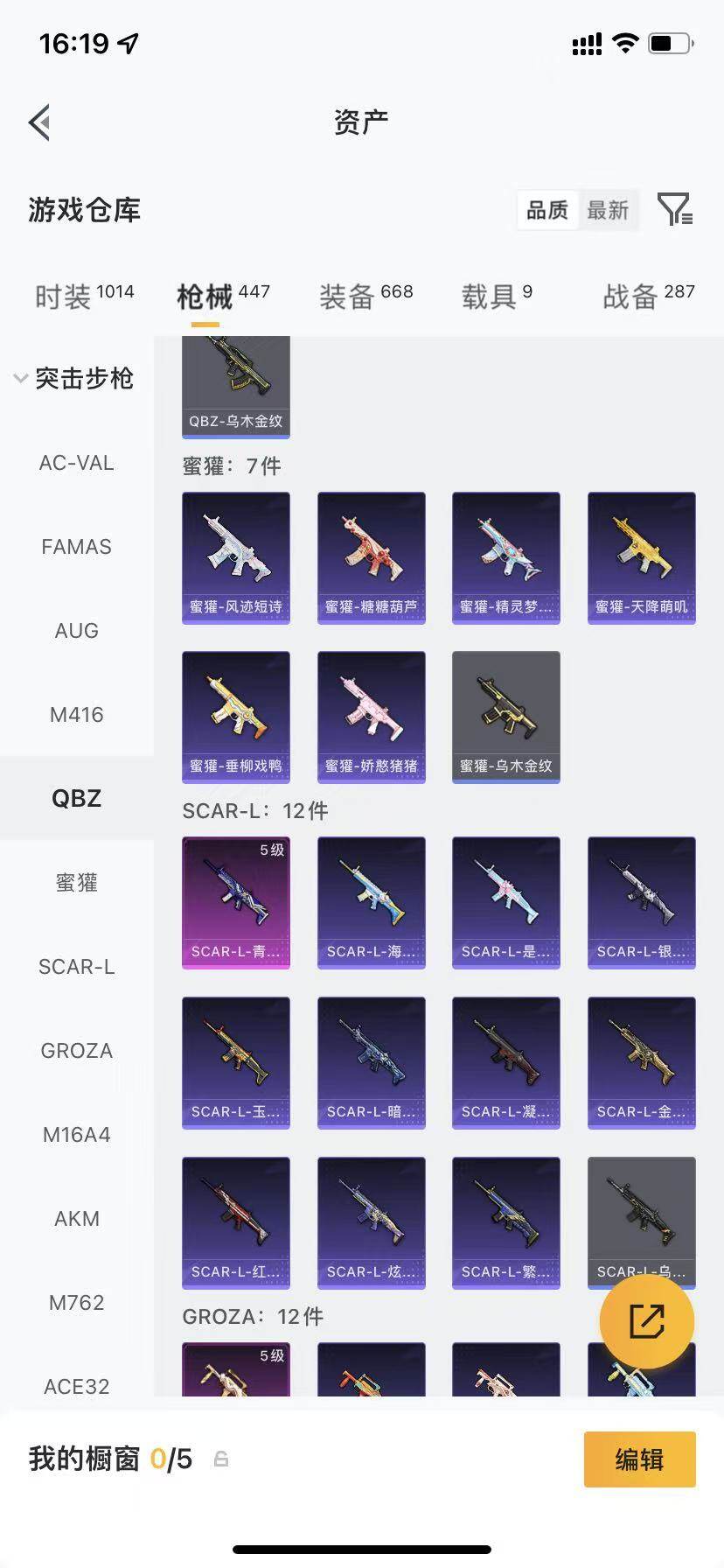Switch to the 战备 tab

[649, 296]
